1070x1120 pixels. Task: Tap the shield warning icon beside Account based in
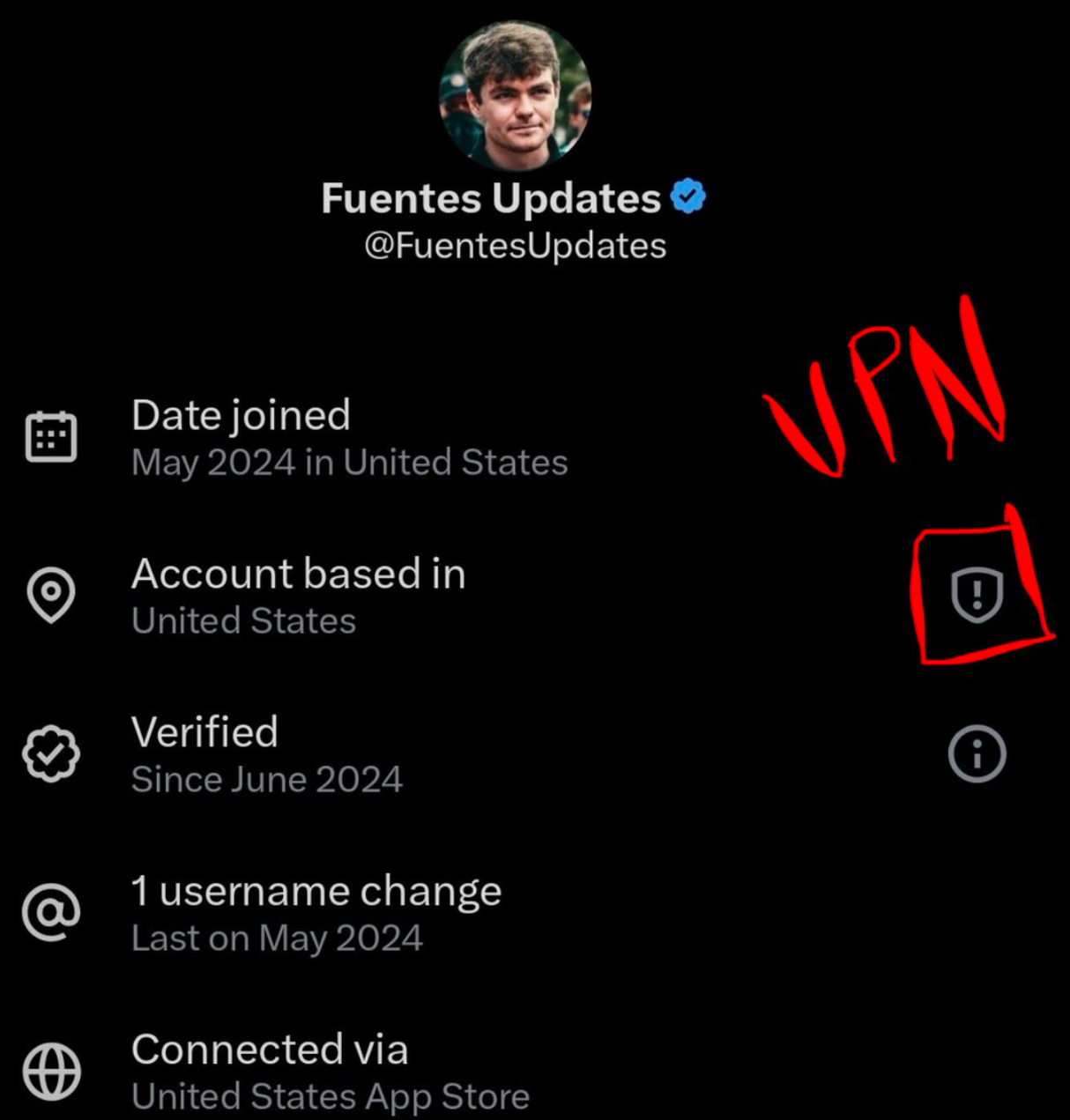(977, 595)
